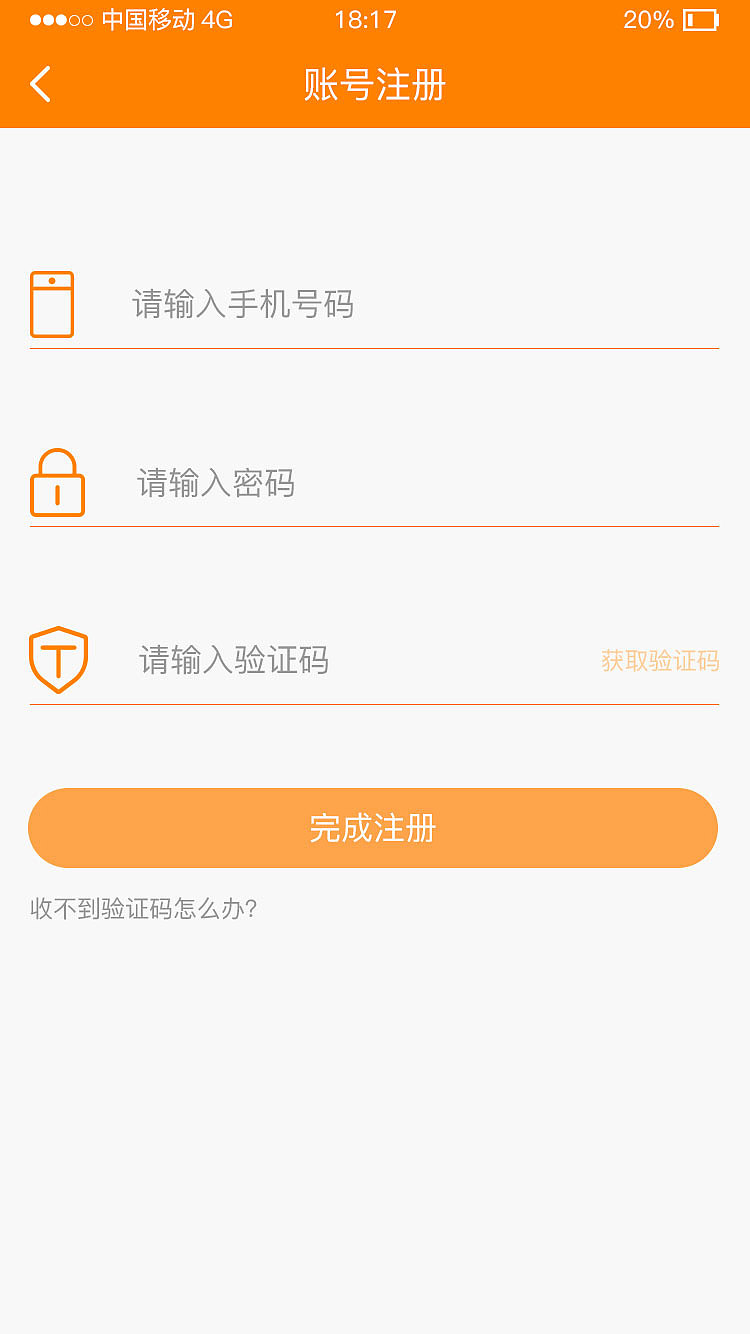Select the 账号注册 title bar
The height and width of the screenshot is (1334, 750).
(x=374, y=87)
